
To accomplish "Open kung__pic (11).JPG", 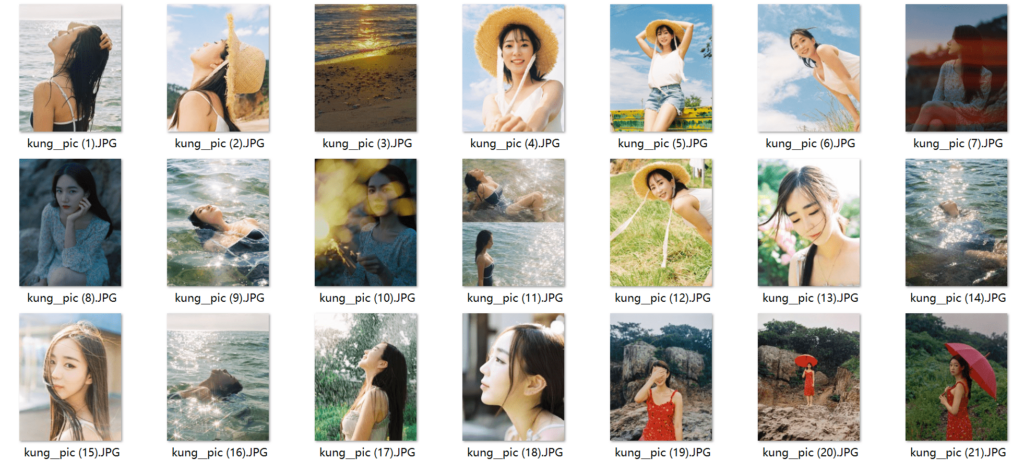I will tap(513, 222).
